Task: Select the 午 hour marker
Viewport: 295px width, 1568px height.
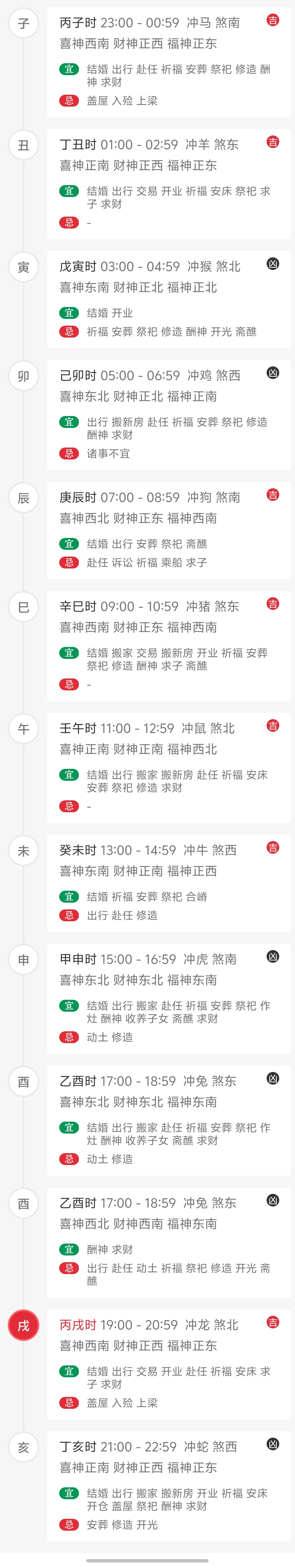Action: tap(23, 729)
